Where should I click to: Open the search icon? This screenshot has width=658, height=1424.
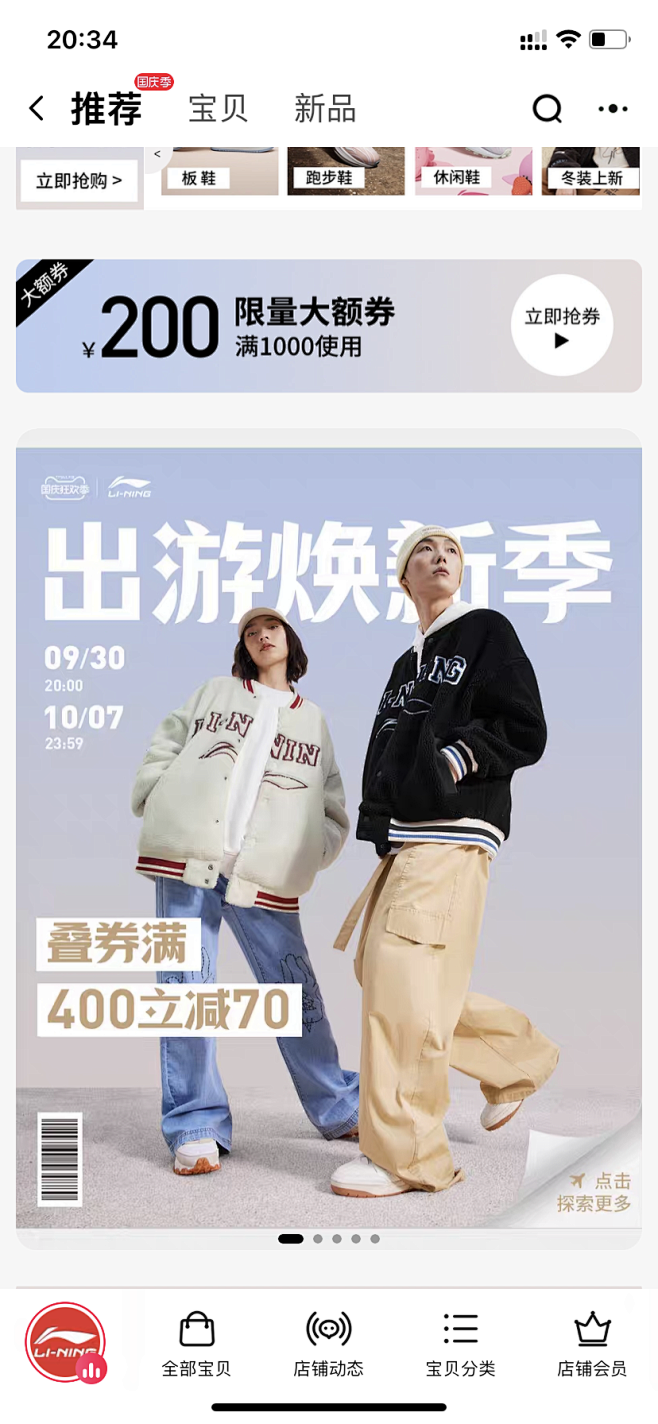click(547, 108)
